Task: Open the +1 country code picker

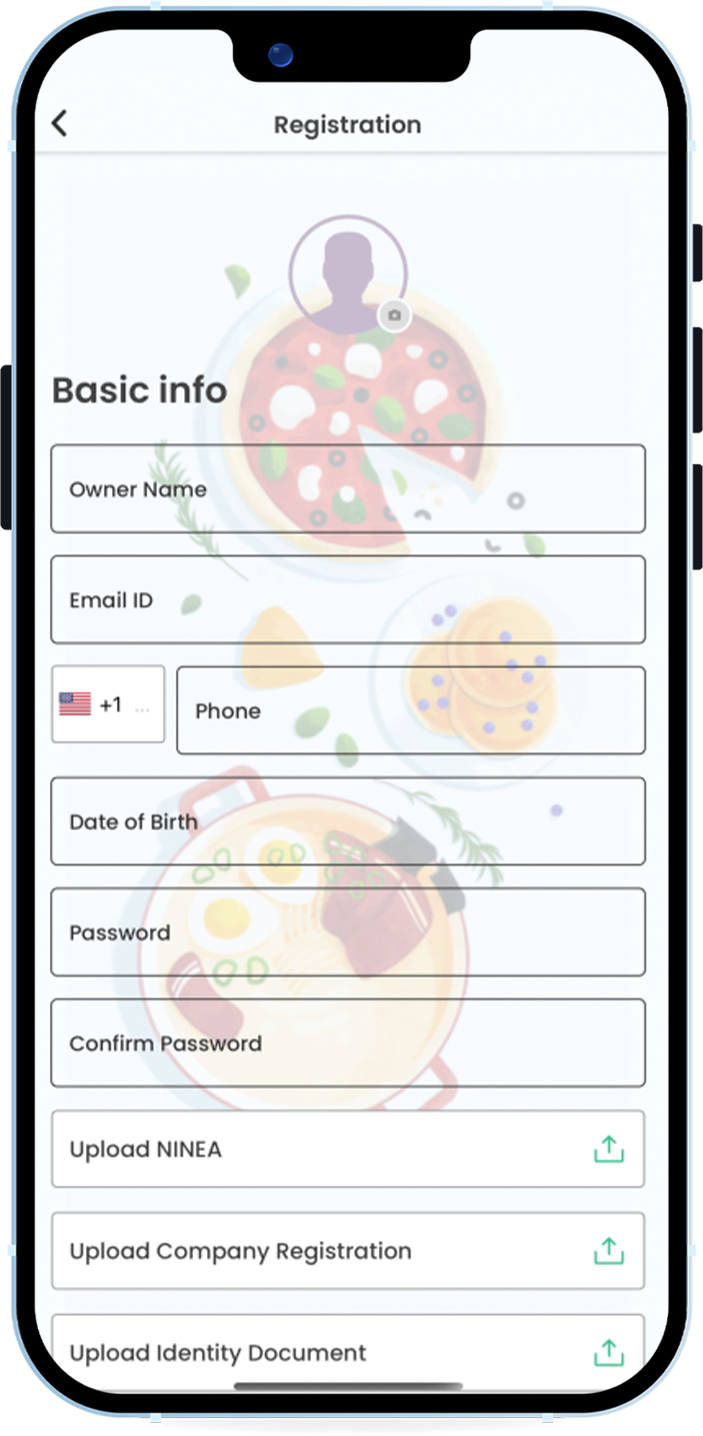Action: [108, 705]
